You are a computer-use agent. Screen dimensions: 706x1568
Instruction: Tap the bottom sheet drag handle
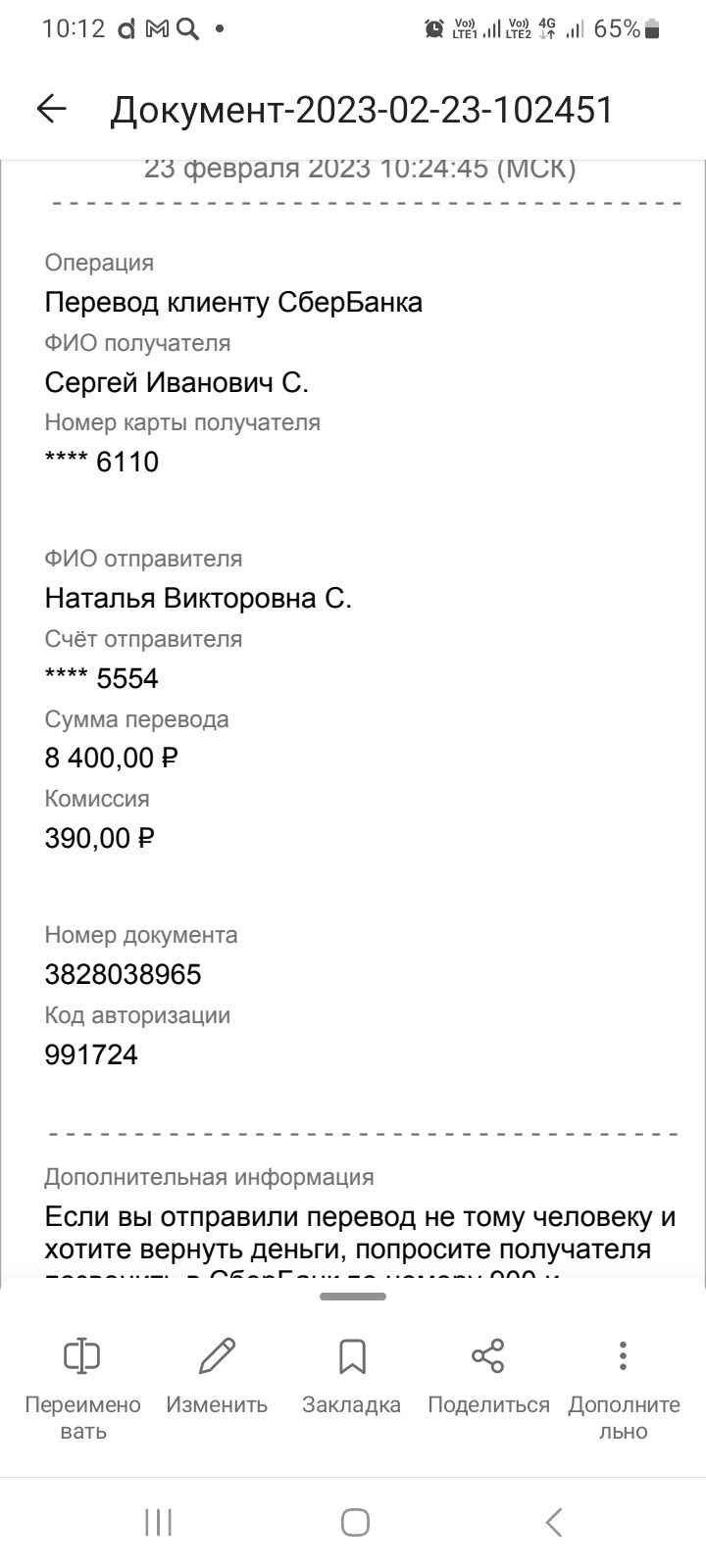tap(353, 1297)
